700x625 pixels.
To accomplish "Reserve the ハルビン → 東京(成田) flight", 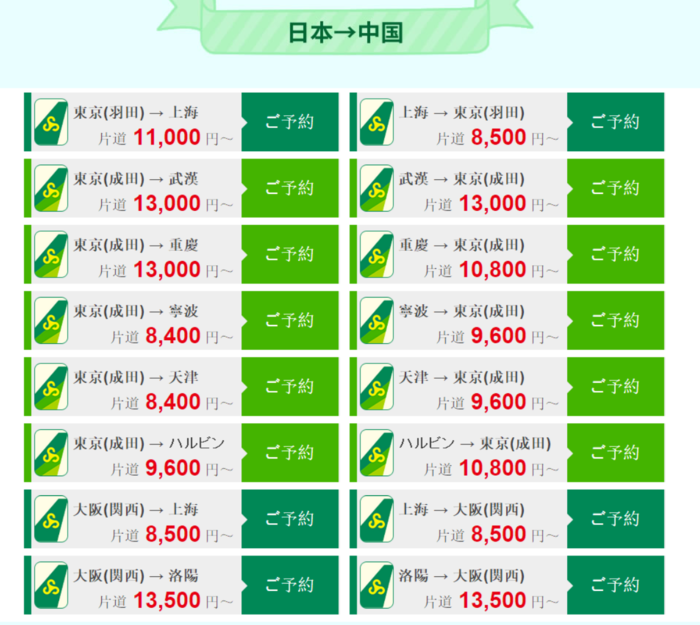I will point(615,452).
